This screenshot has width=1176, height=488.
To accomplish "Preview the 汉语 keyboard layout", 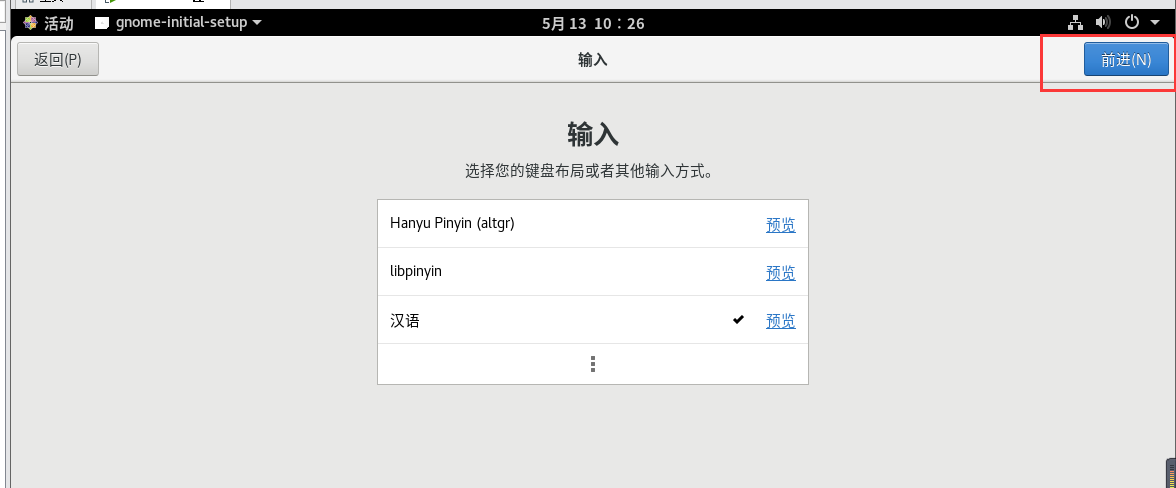I will (x=780, y=321).
